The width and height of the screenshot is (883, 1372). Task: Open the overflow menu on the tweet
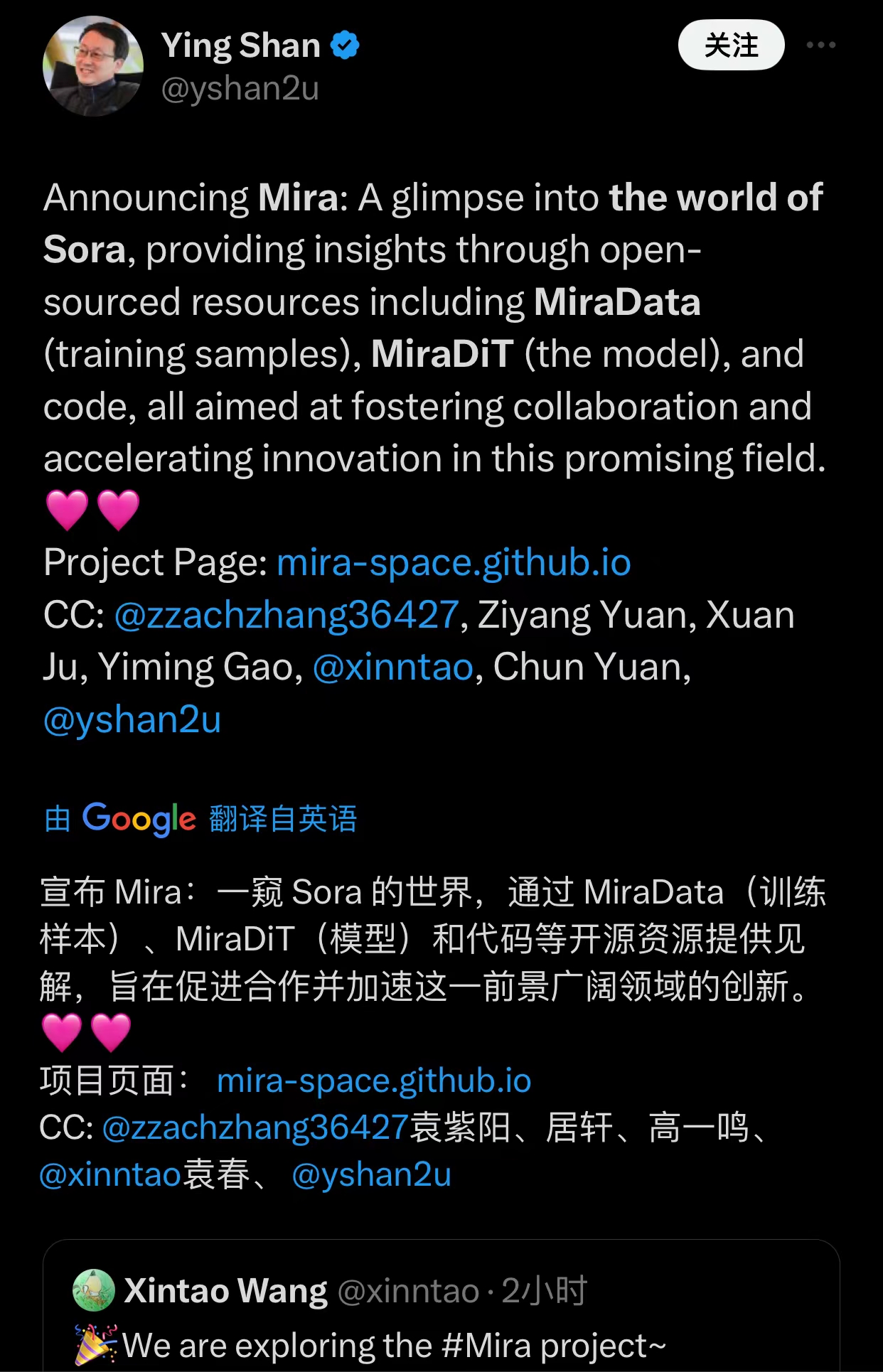click(820, 45)
